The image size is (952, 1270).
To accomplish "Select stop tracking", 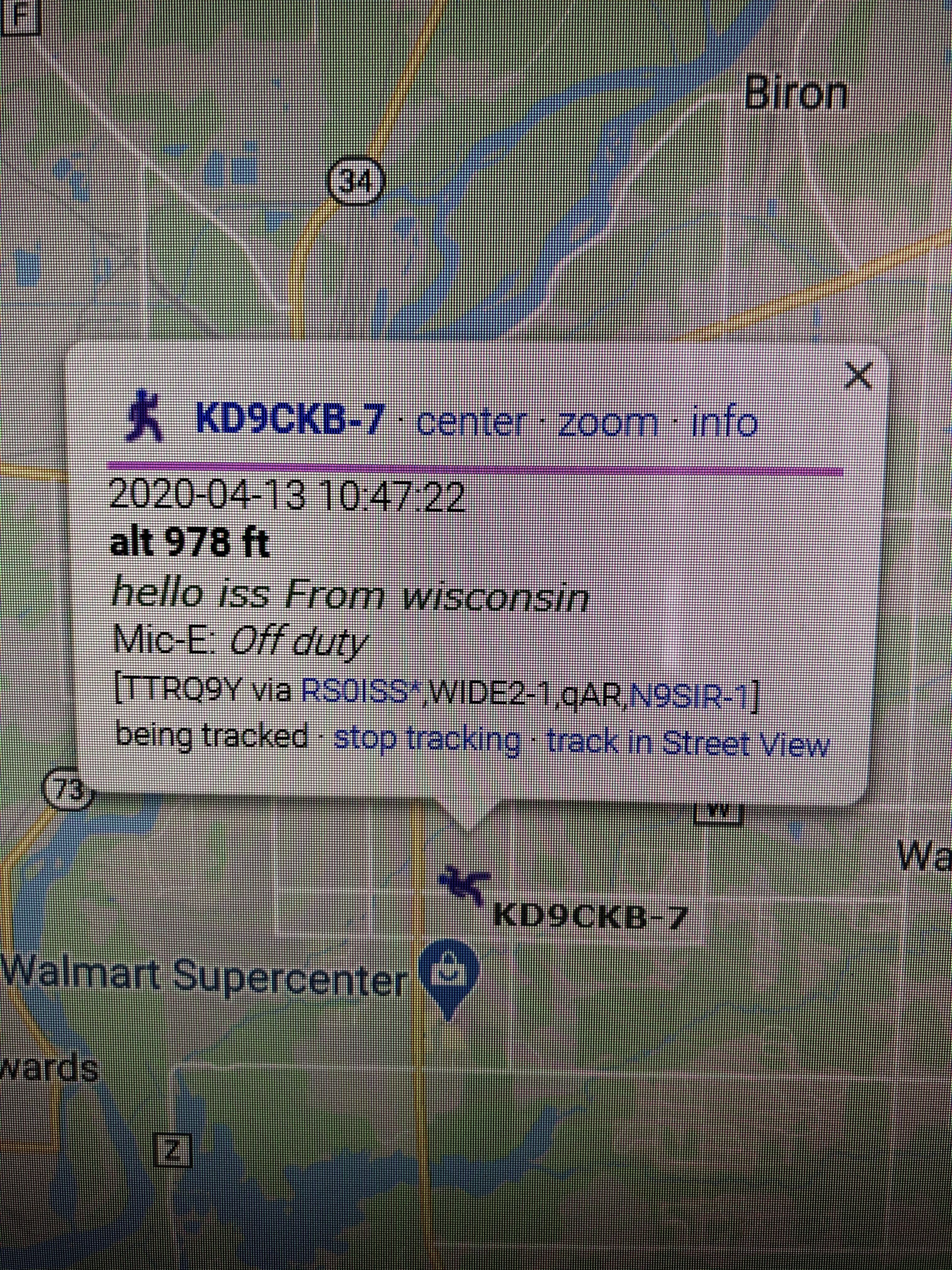I will 427,739.
